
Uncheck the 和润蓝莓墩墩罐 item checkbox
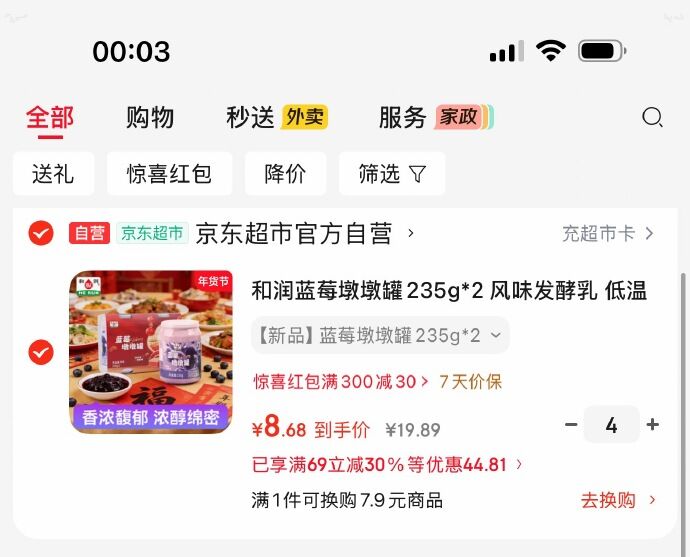(x=41, y=352)
